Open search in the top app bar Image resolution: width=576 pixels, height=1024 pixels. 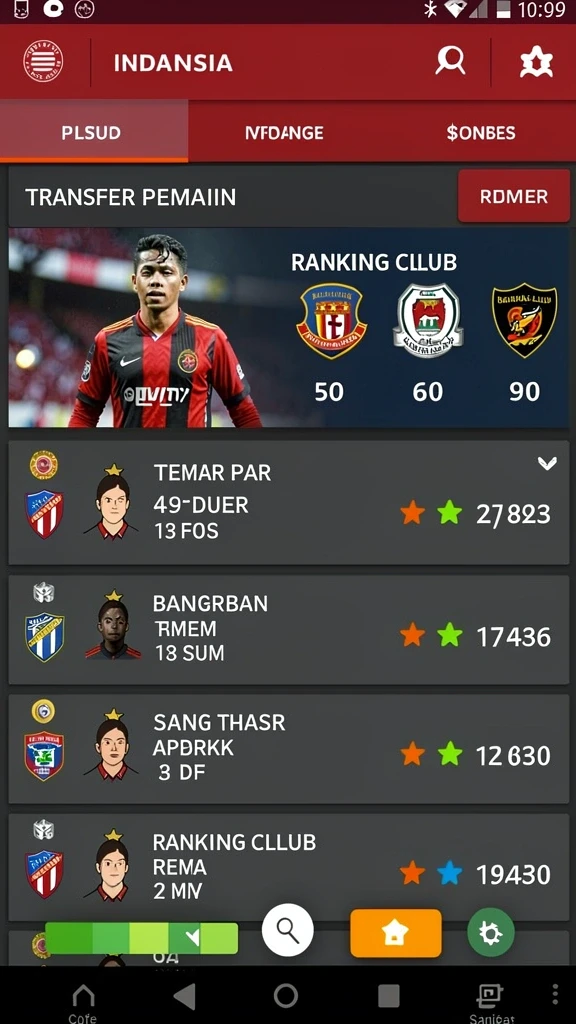(x=451, y=62)
